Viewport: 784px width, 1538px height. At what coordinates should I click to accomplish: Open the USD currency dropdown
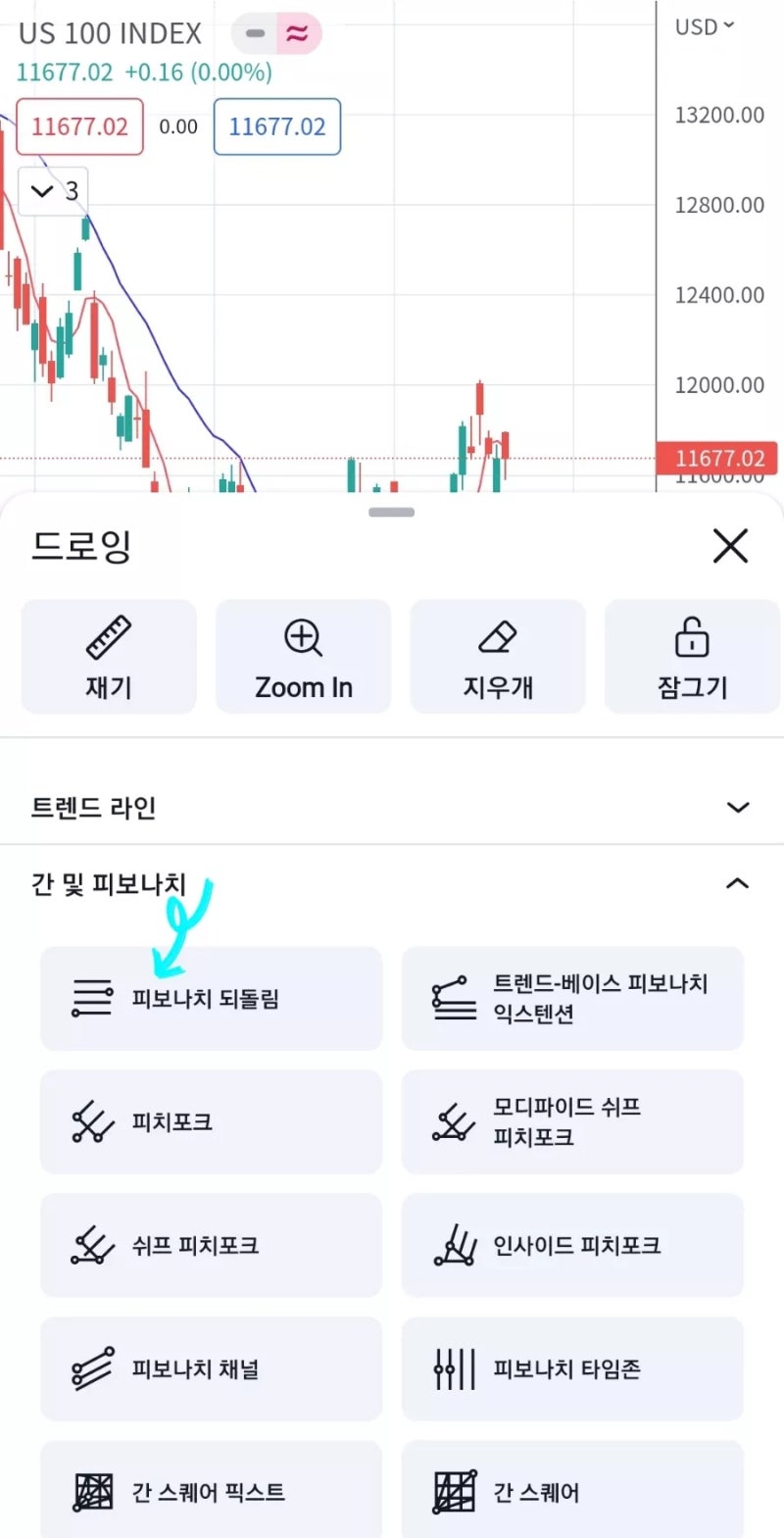705,27
